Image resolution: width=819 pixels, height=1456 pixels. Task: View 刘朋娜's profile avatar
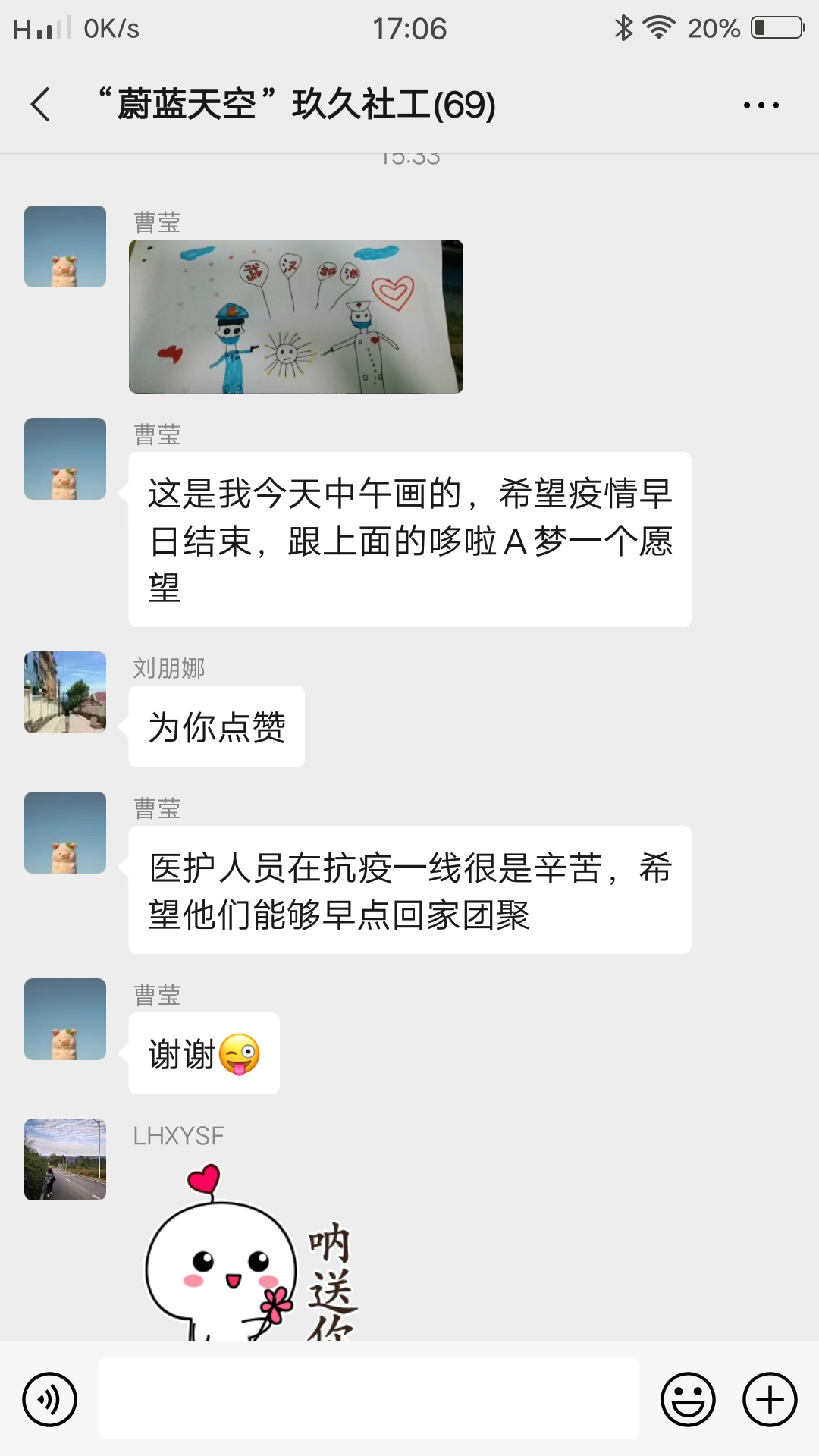65,692
